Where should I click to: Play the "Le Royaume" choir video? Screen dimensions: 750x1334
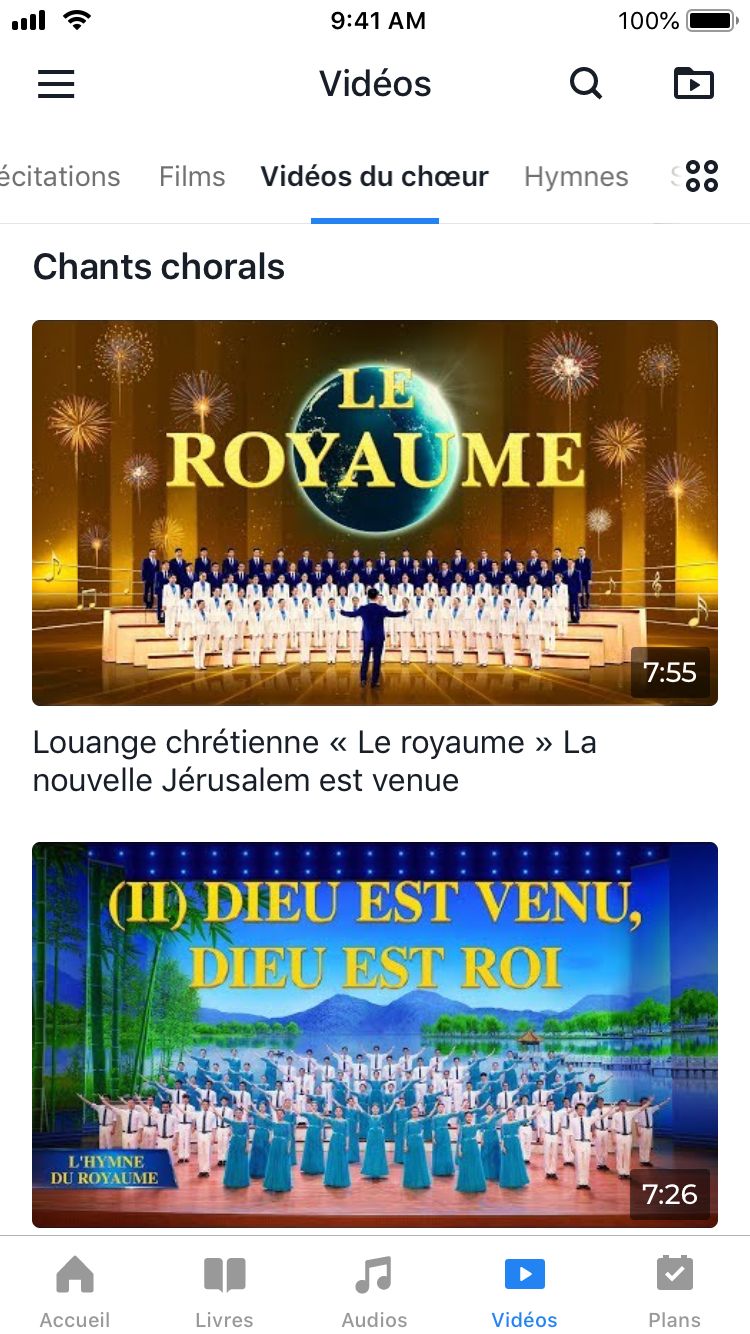coord(375,512)
